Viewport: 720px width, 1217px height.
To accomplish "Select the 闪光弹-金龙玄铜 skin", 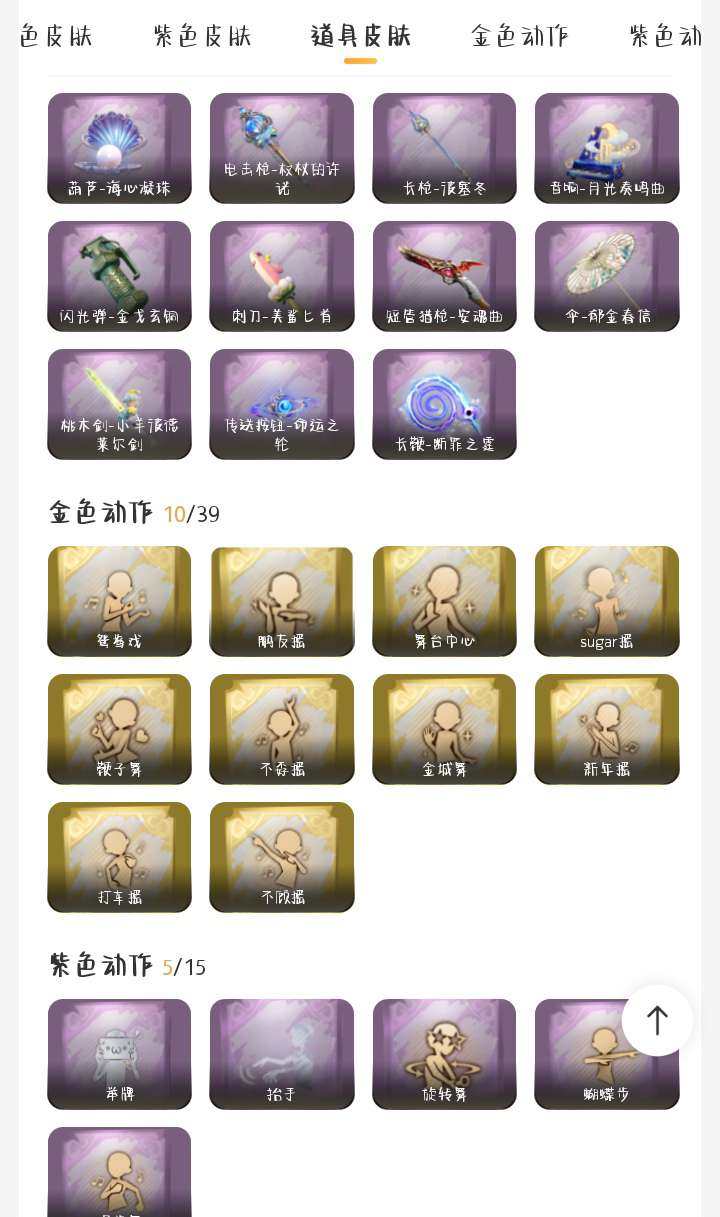I will point(119,276).
